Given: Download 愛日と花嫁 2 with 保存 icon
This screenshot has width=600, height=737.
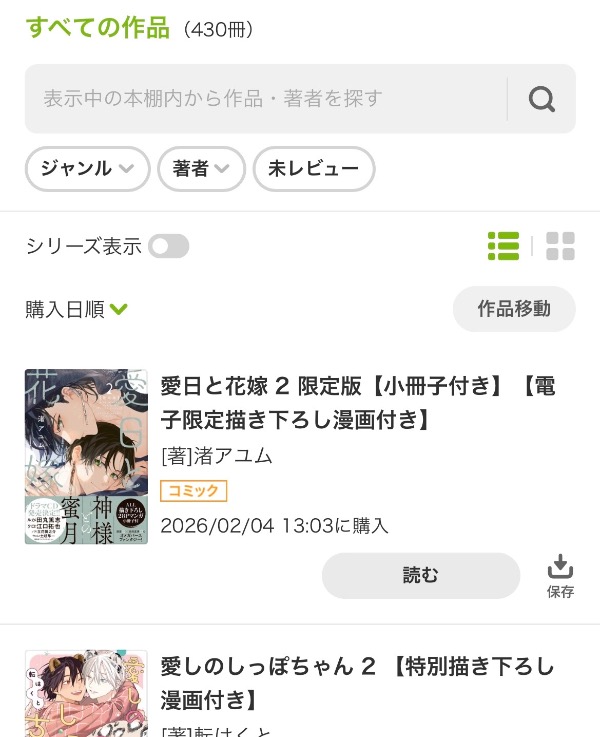Looking at the screenshot, I should (560, 575).
